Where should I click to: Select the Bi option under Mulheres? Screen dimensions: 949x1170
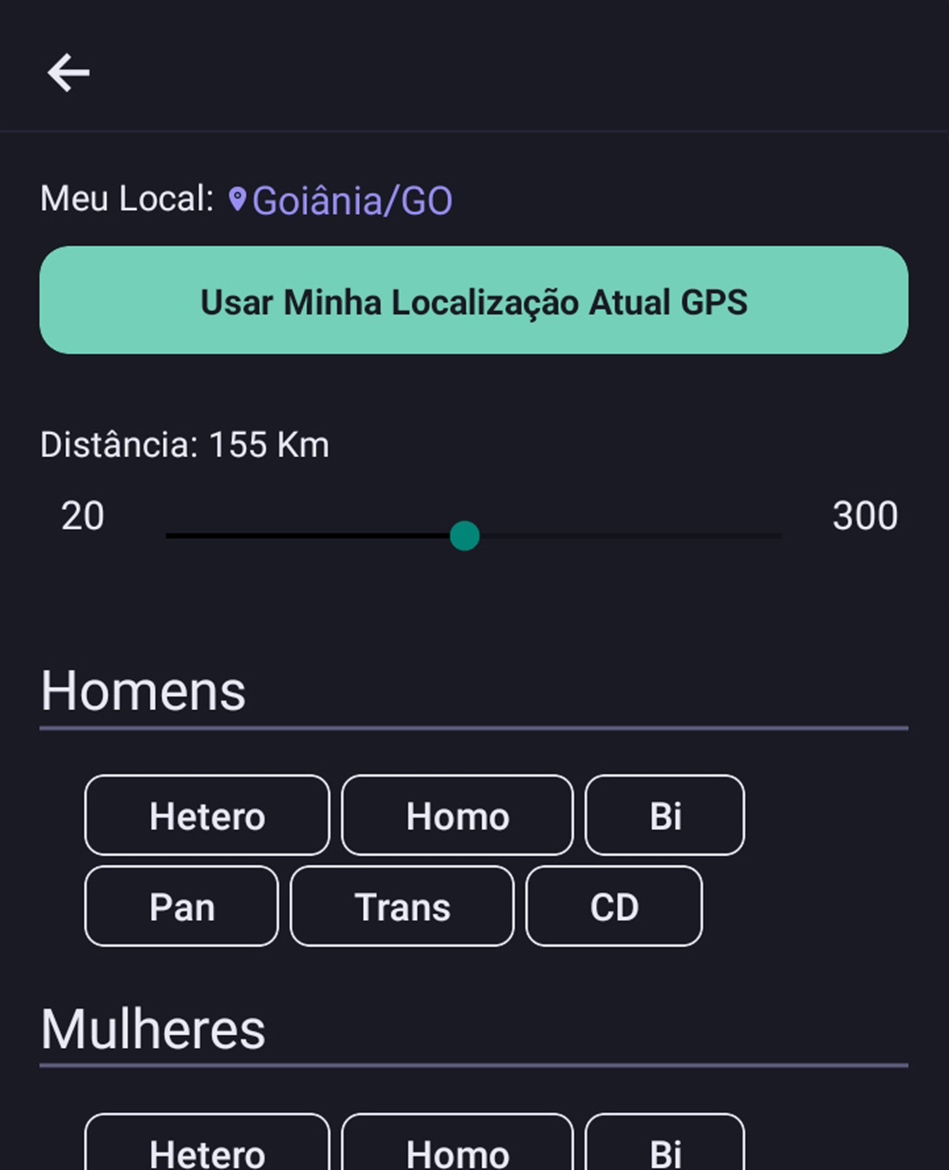click(664, 1150)
